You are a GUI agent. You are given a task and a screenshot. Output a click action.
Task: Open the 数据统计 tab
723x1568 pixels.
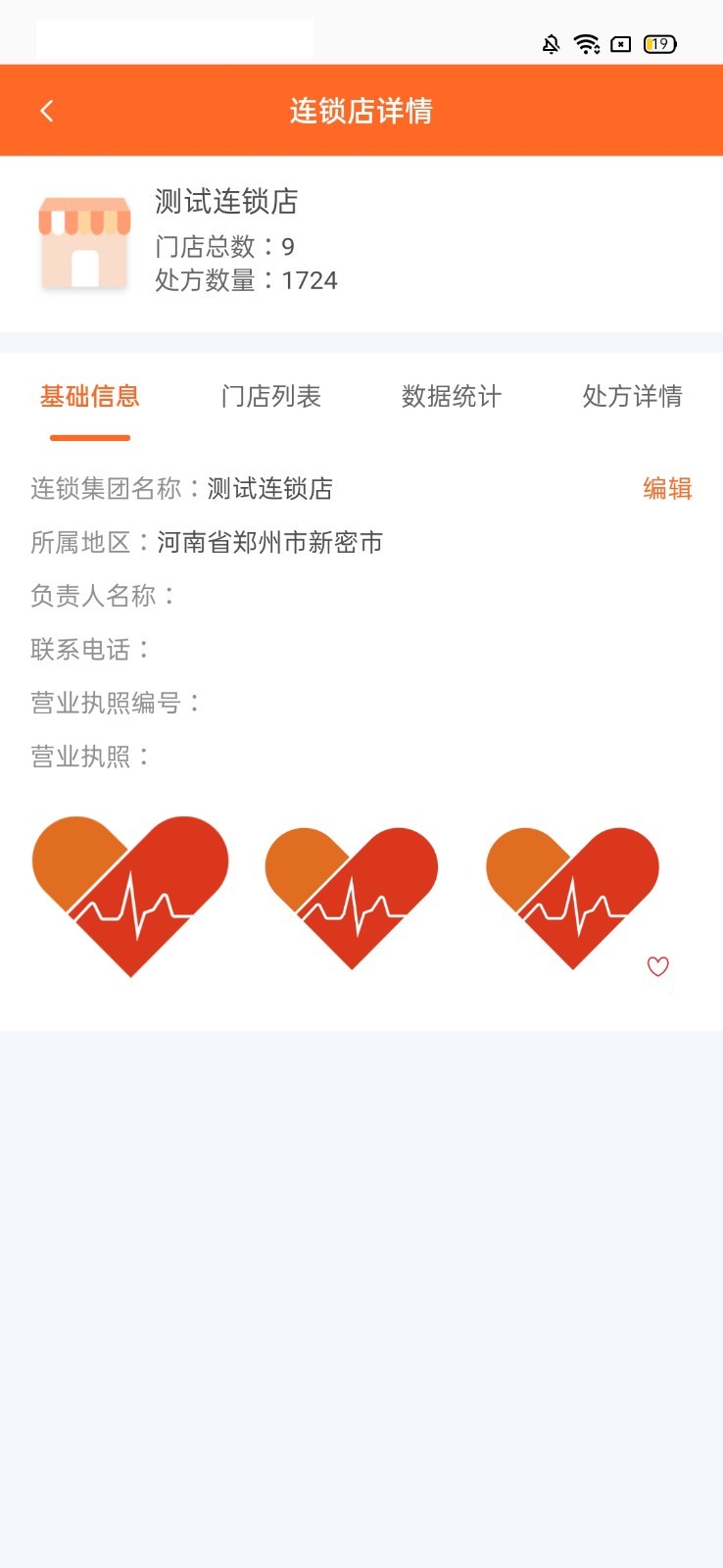[452, 396]
